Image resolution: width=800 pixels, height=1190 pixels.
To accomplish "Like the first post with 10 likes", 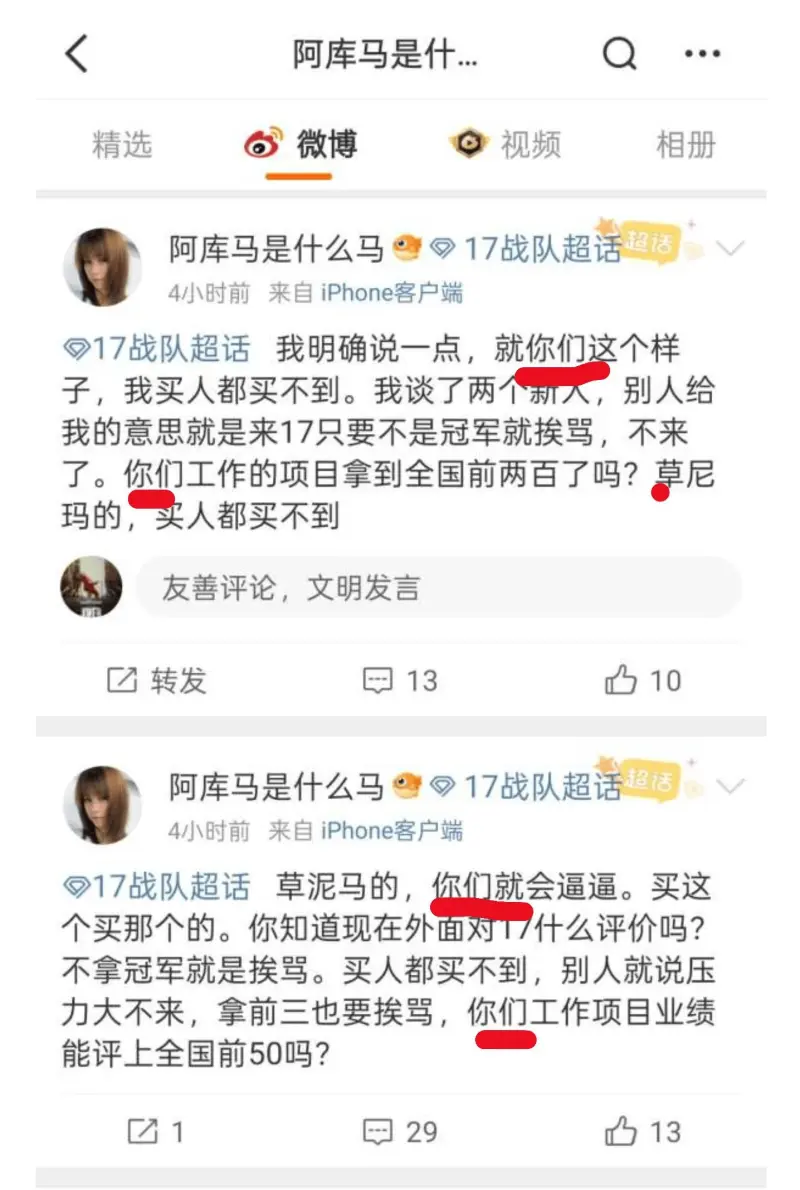I will tap(643, 681).
